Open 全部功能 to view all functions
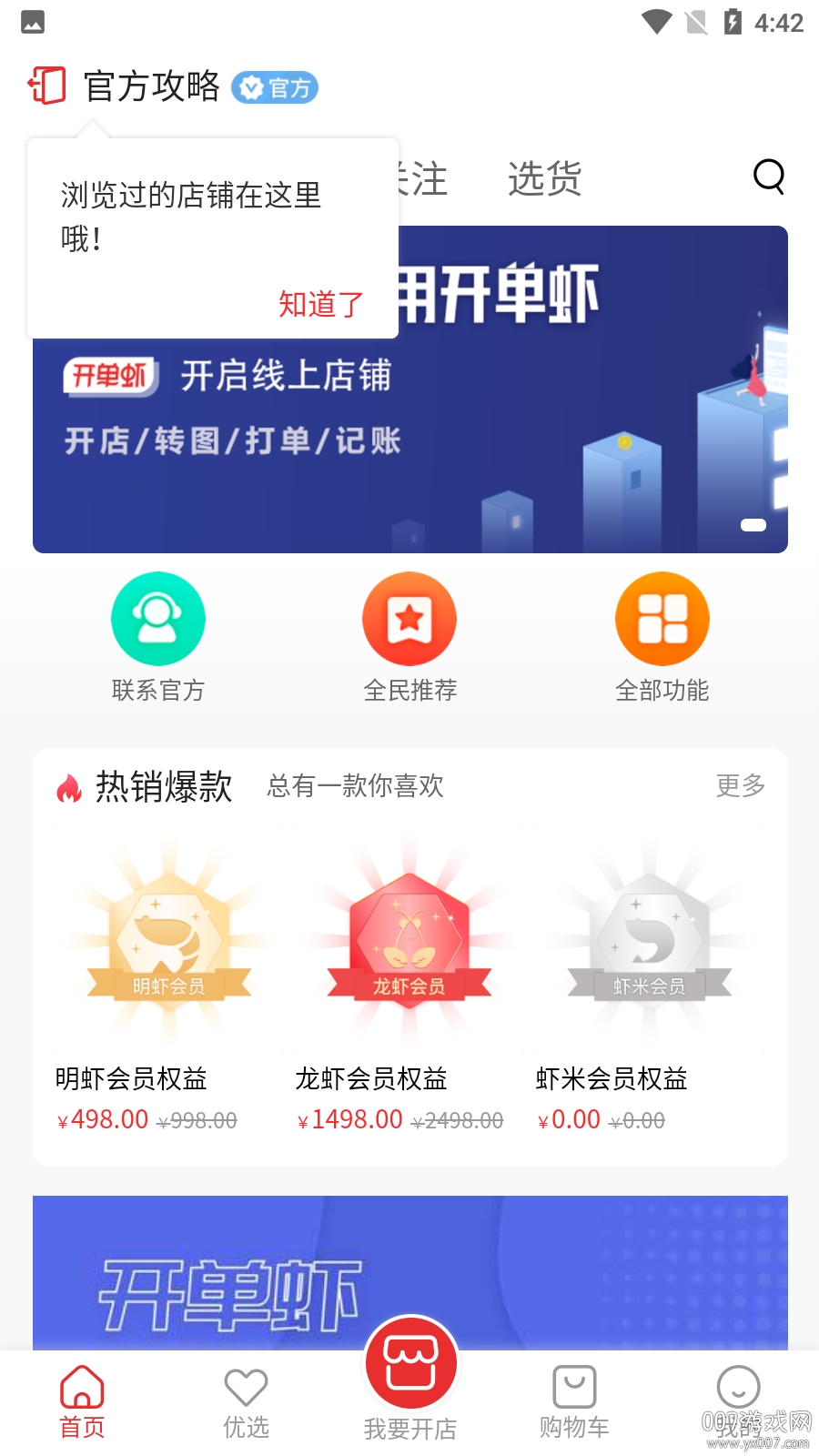Screen dimensions: 819x1456 (662, 618)
